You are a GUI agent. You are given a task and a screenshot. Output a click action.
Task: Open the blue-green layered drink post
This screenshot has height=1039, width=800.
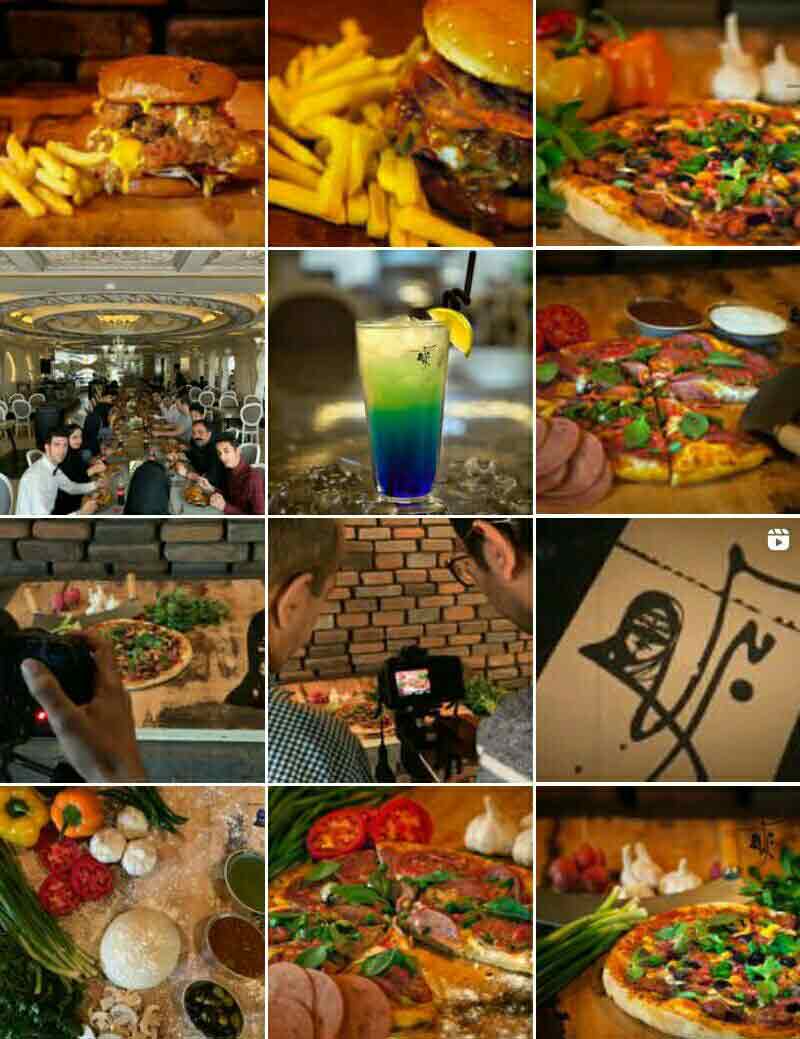point(400,382)
